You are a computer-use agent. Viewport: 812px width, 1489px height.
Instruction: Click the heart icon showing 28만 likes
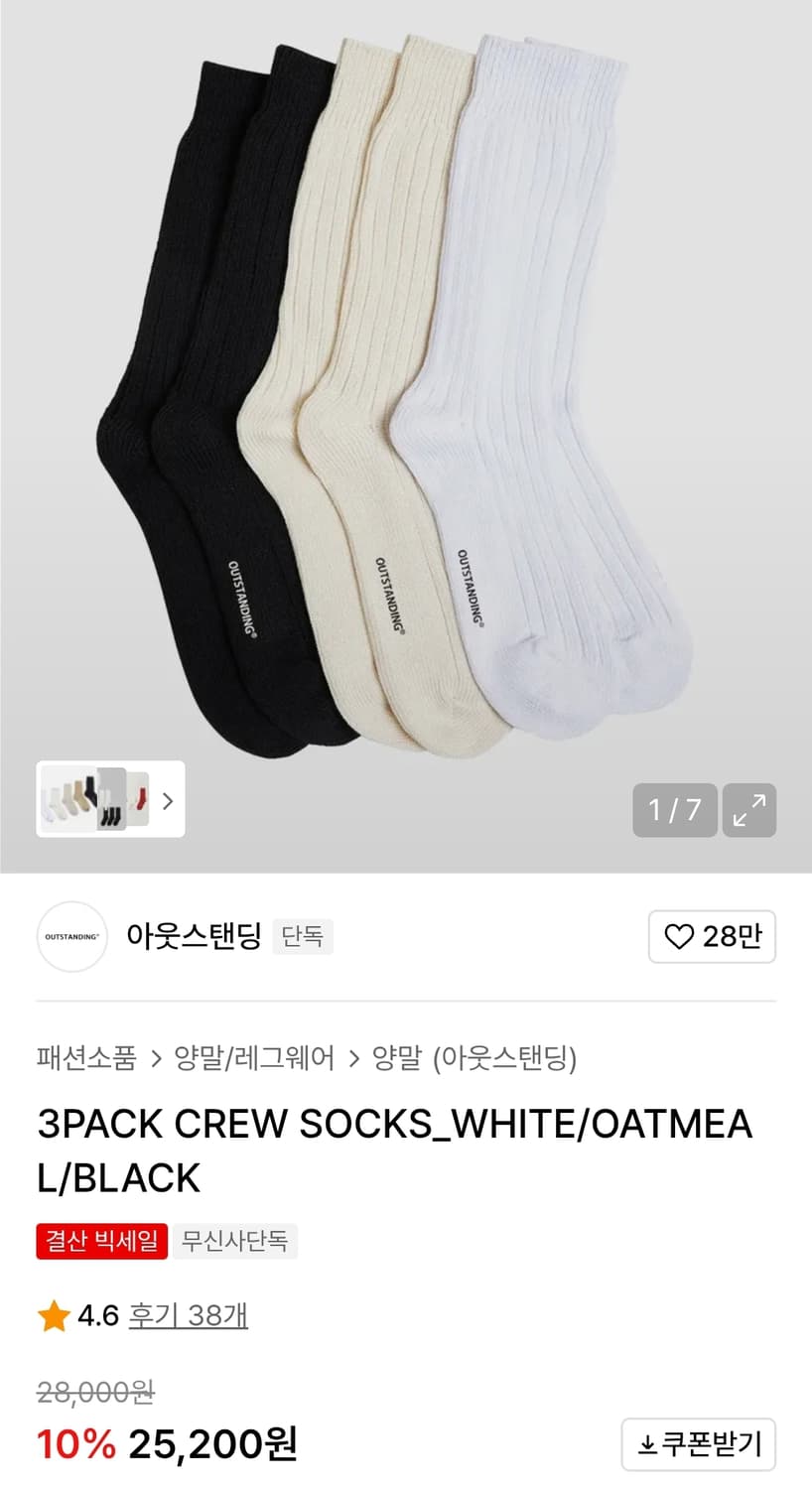(712, 936)
